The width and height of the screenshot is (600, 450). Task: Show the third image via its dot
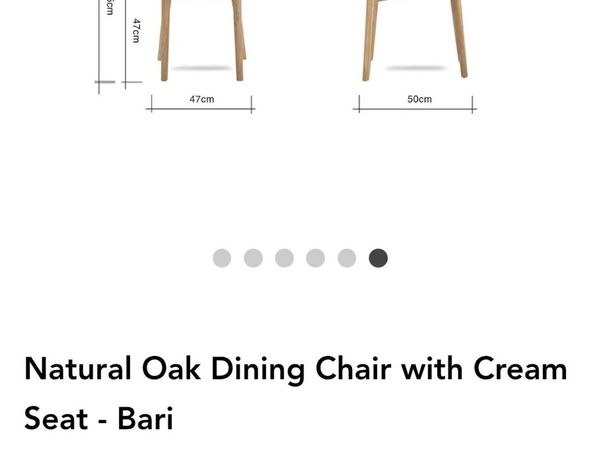tap(284, 258)
